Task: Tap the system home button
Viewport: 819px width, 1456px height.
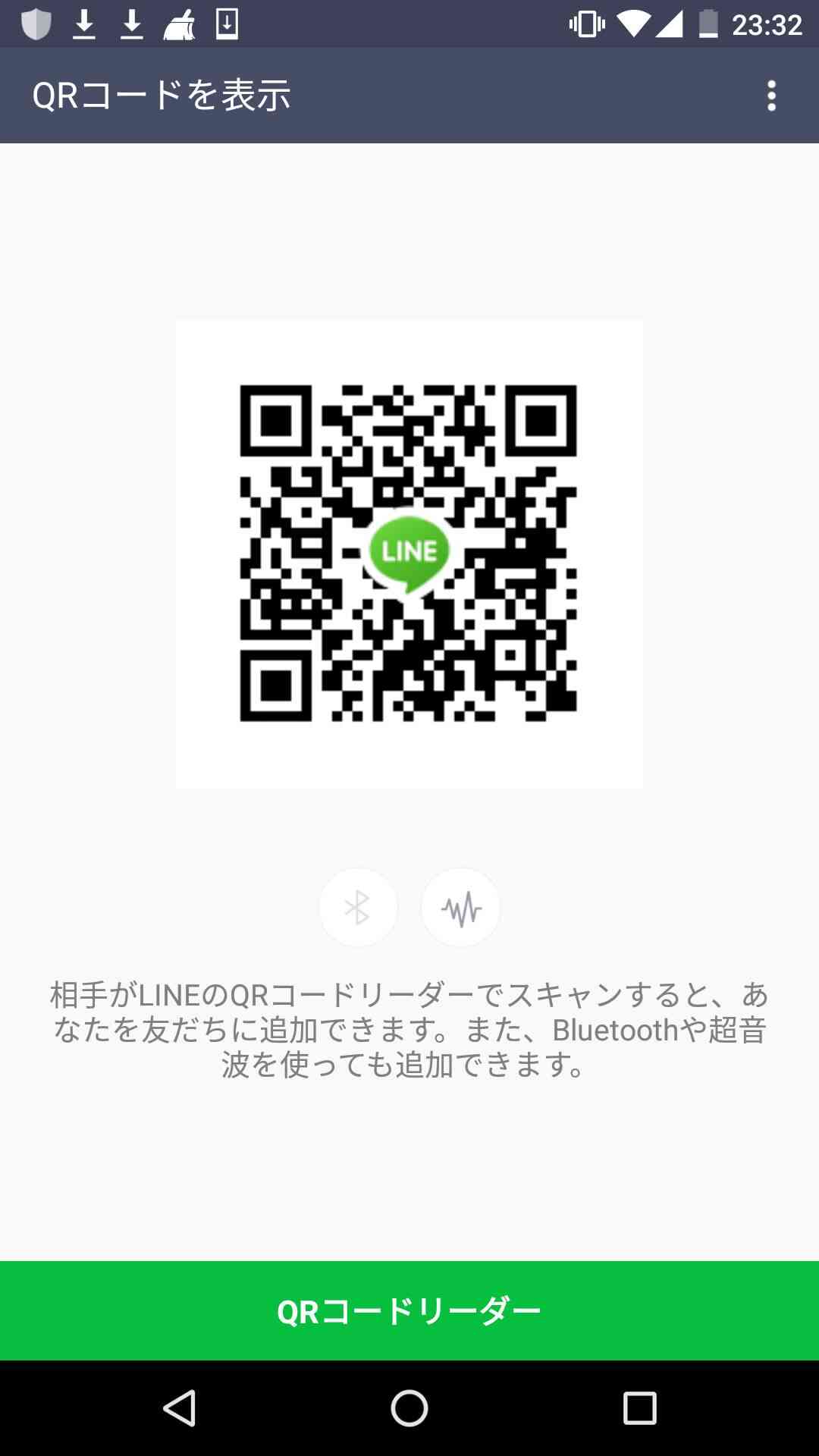Action: tap(409, 1408)
